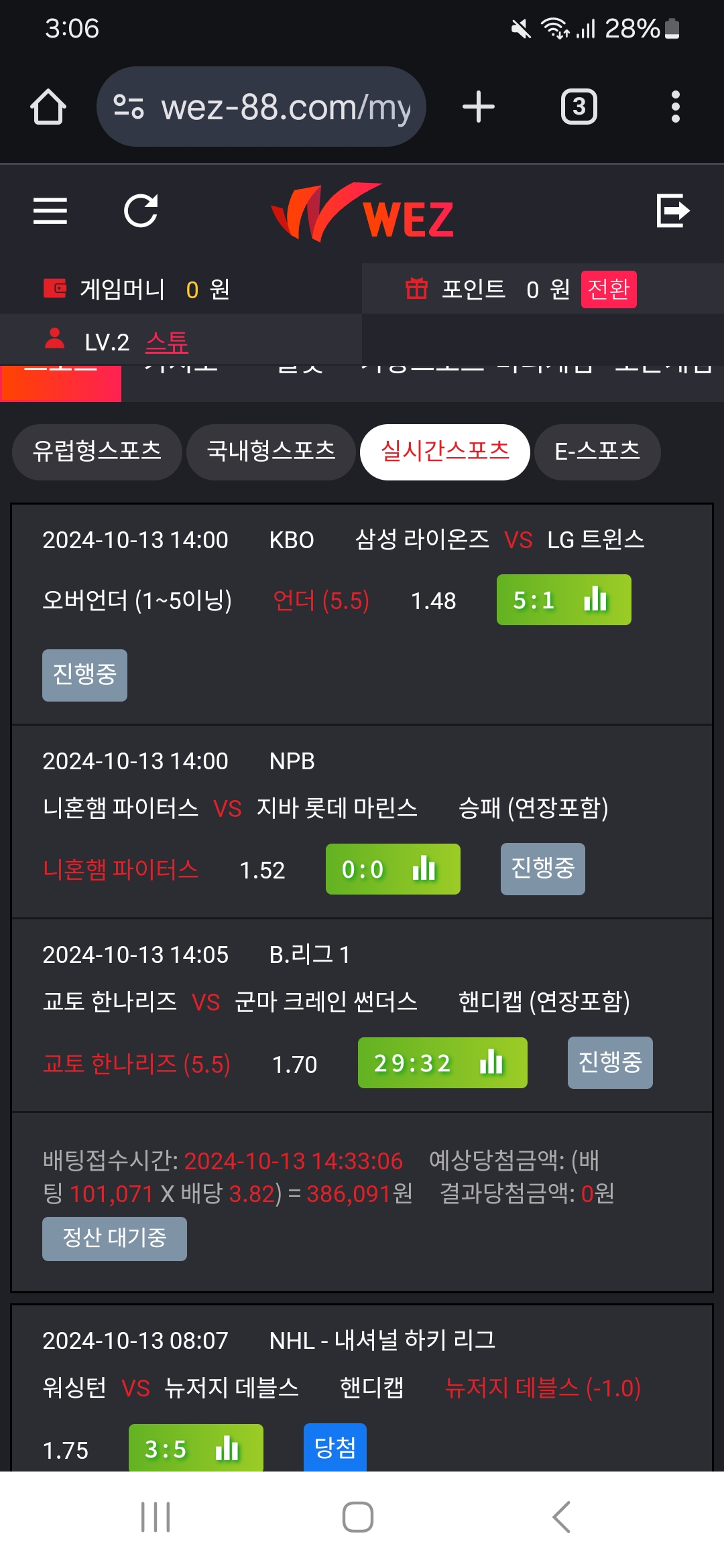Open the 3:5 score stats for NHL game

[196, 1449]
